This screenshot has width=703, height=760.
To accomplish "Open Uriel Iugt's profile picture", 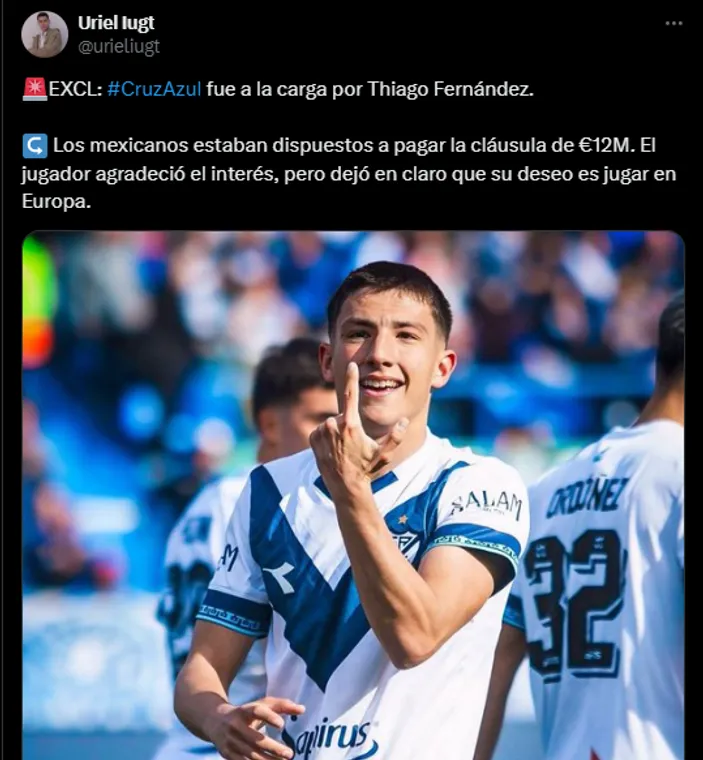I will pyautogui.click(x=45, y=34).
